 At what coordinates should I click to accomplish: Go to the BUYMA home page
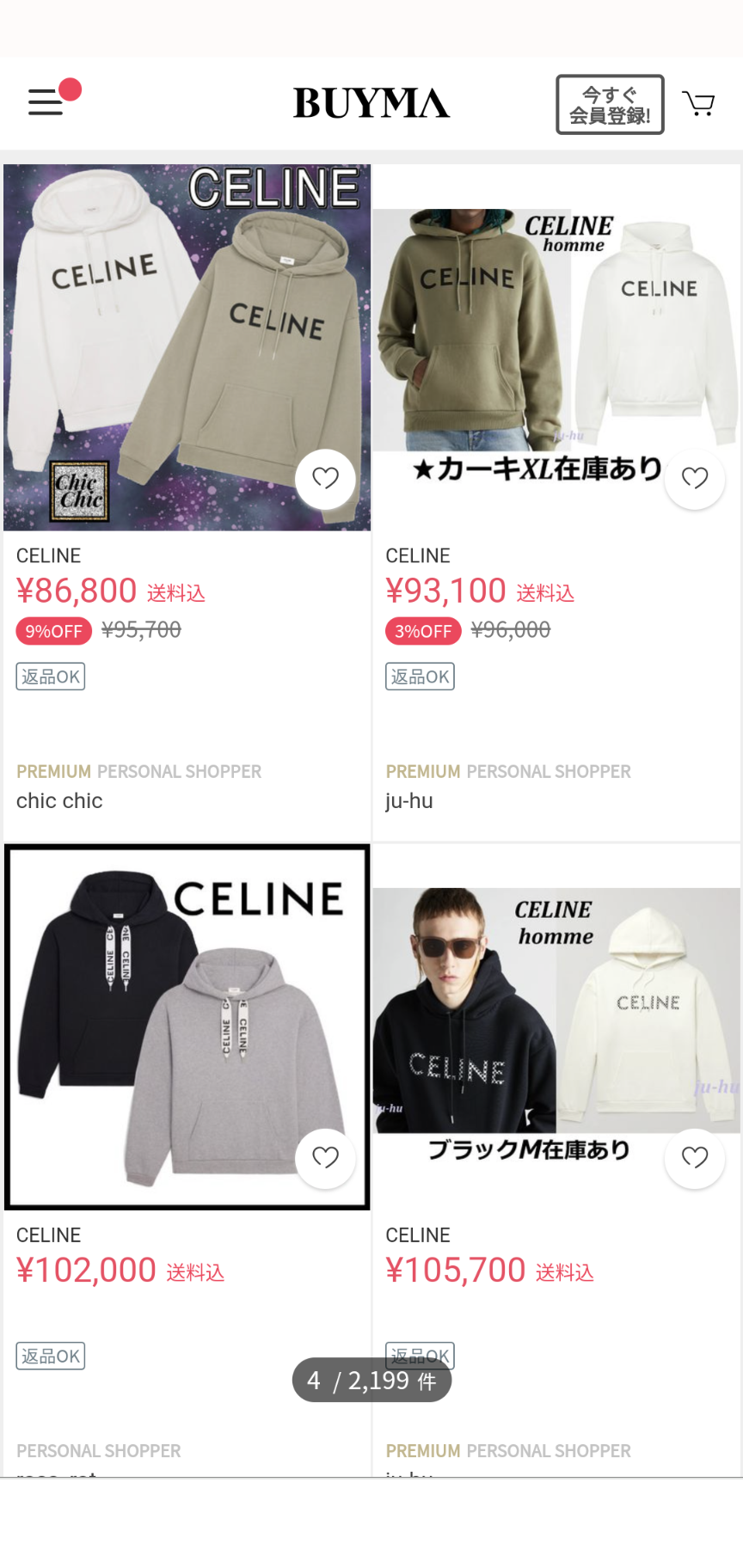(x=371, y=104)
